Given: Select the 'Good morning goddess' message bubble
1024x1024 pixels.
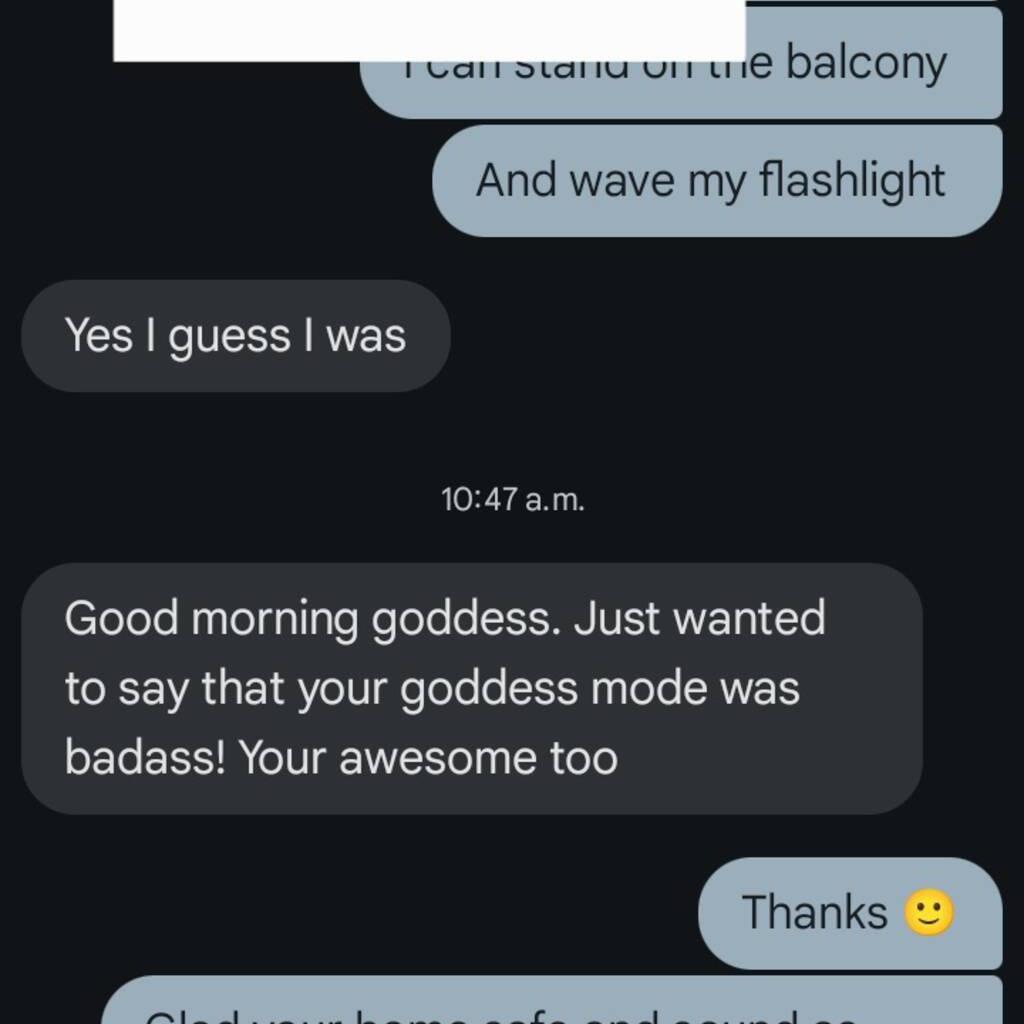Looking at the screenshot, I should tap(470, 688).
